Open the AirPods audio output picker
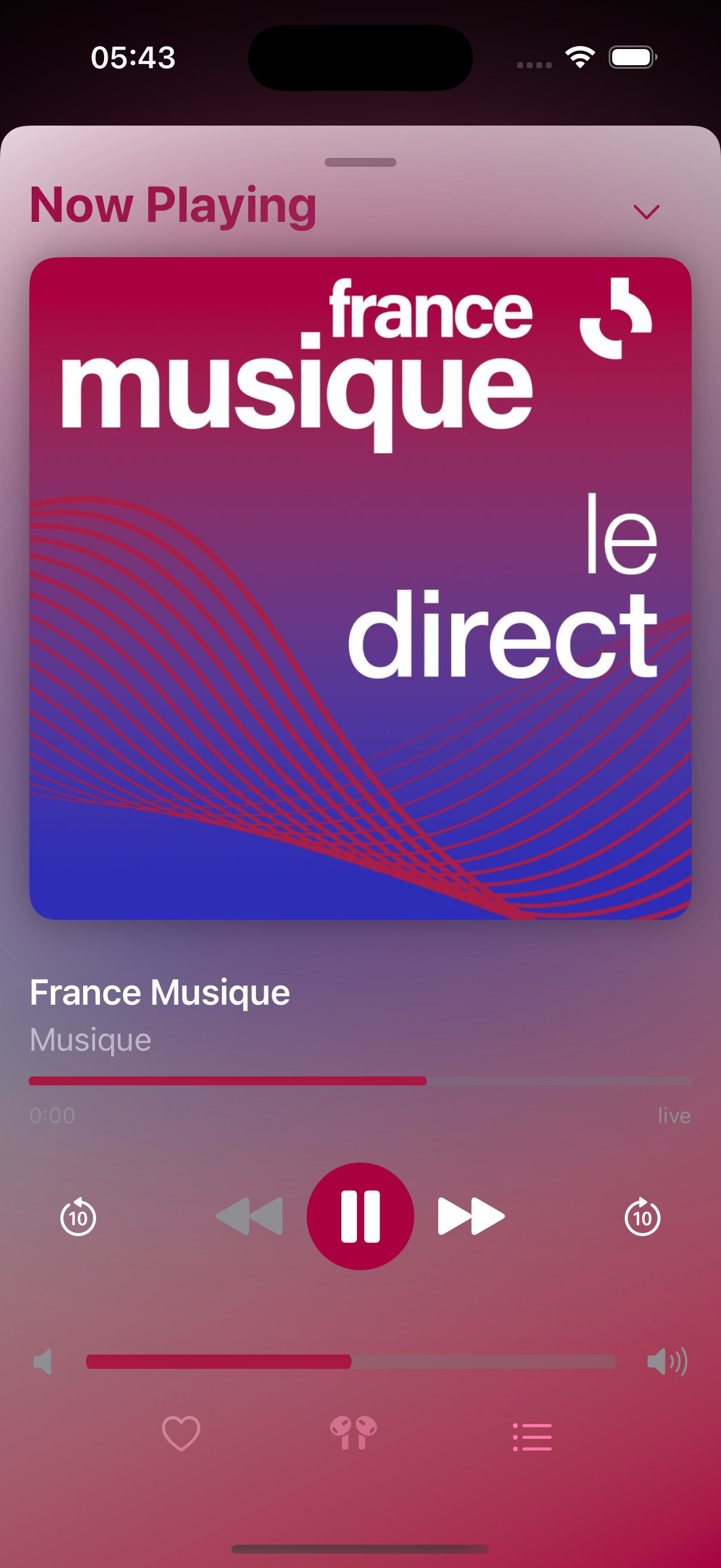This screenshot has width=721, height=1568. pos(353,1433)
